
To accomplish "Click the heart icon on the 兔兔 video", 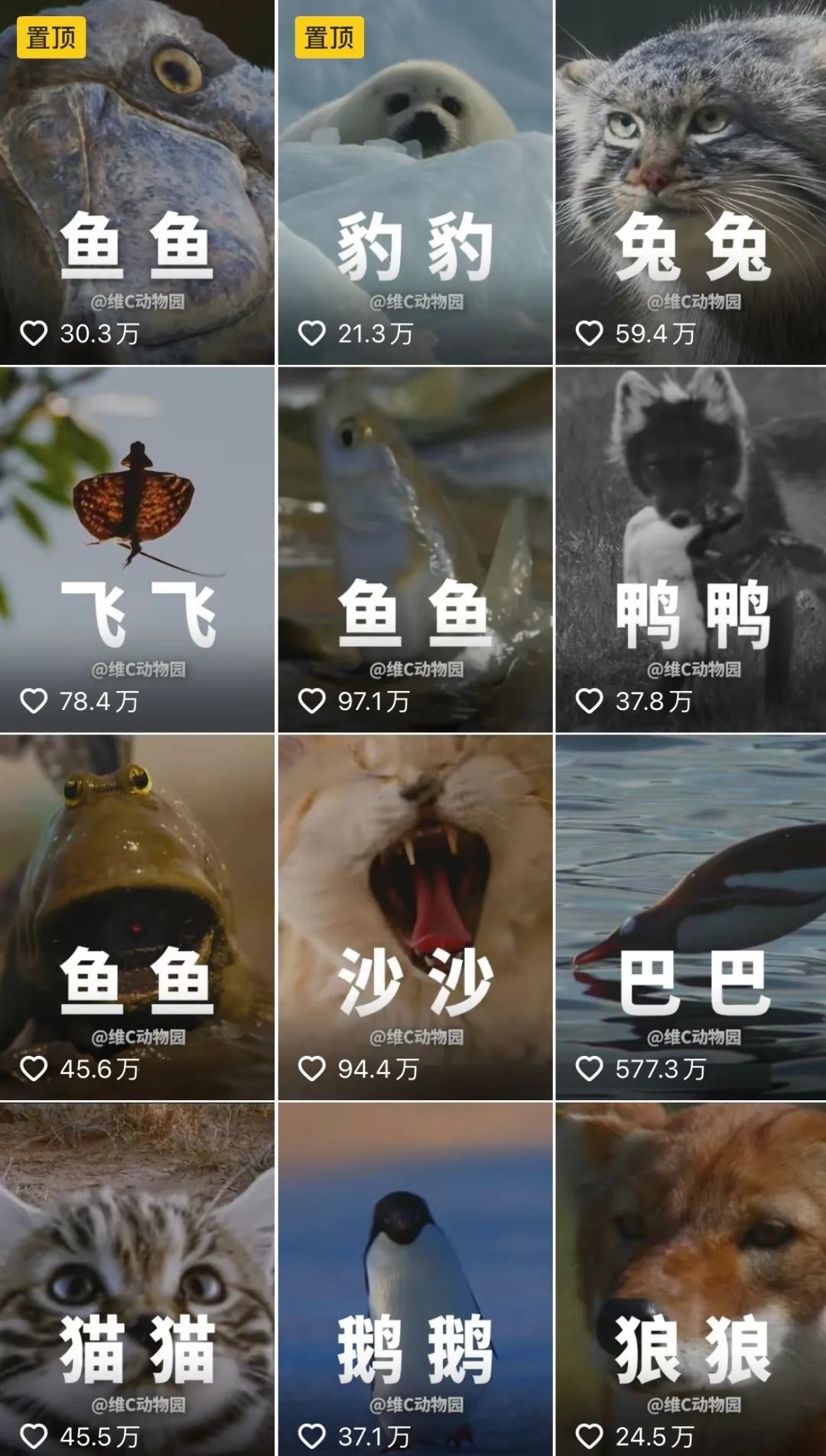I will click(x=589, y=334).
